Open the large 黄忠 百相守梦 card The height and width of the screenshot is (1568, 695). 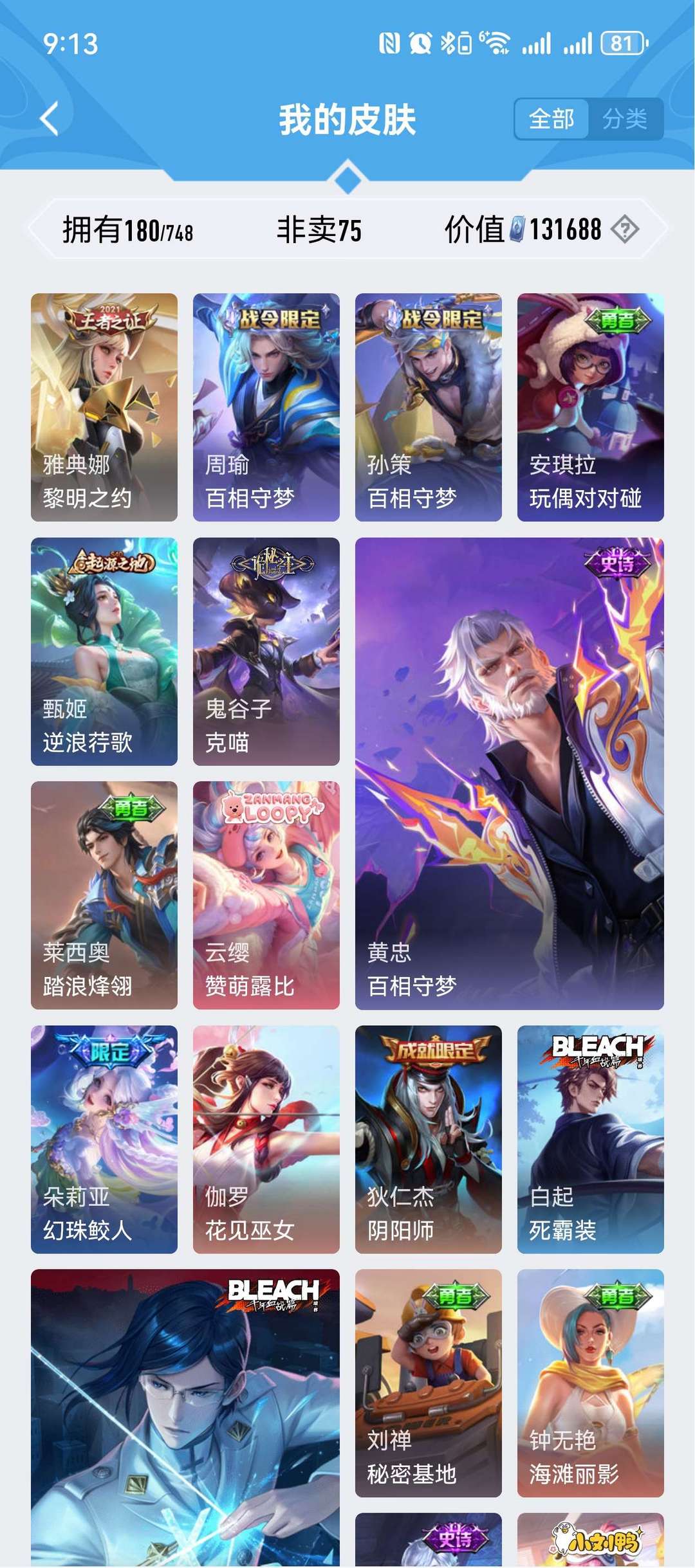(510, 773)
